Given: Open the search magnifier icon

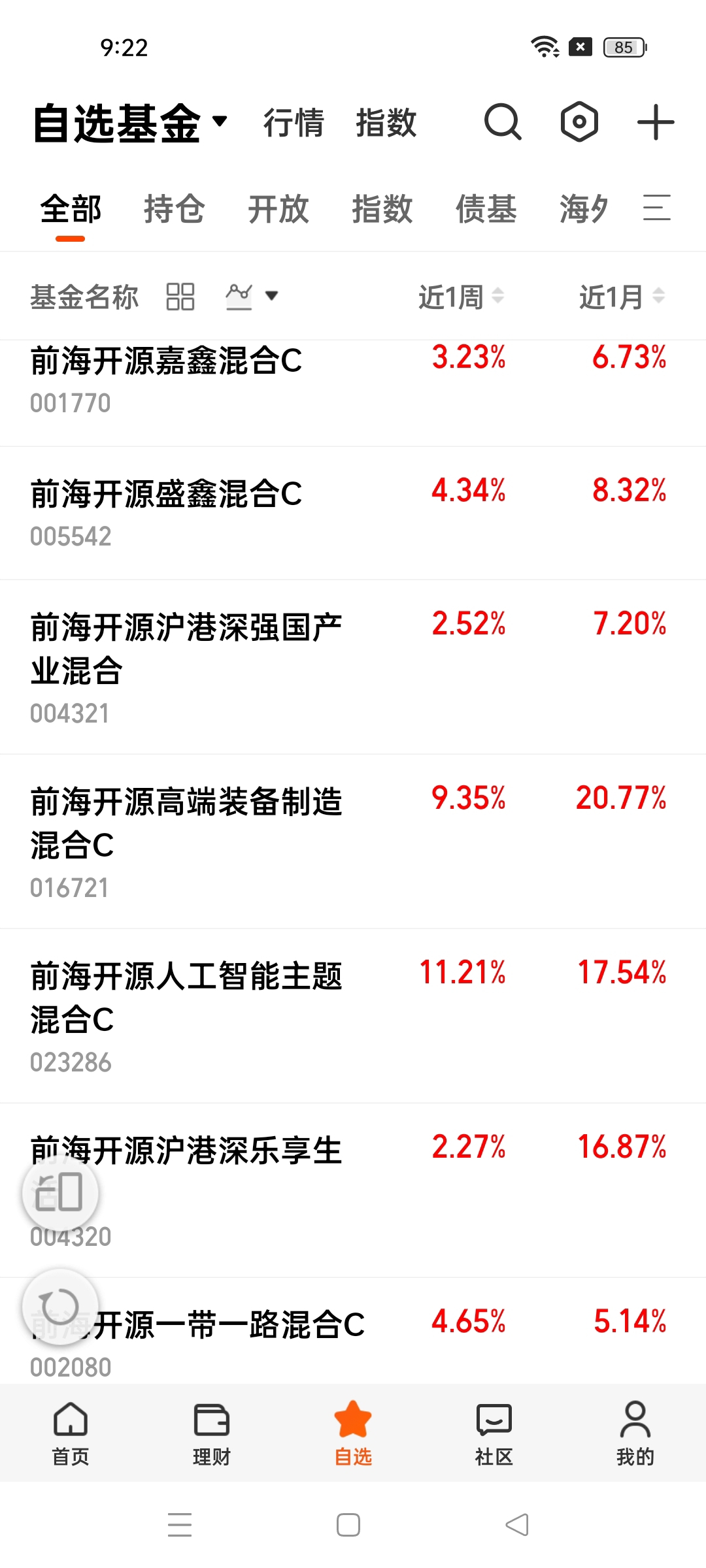Looking at the screenshot, I should click(x=503, y=122).
